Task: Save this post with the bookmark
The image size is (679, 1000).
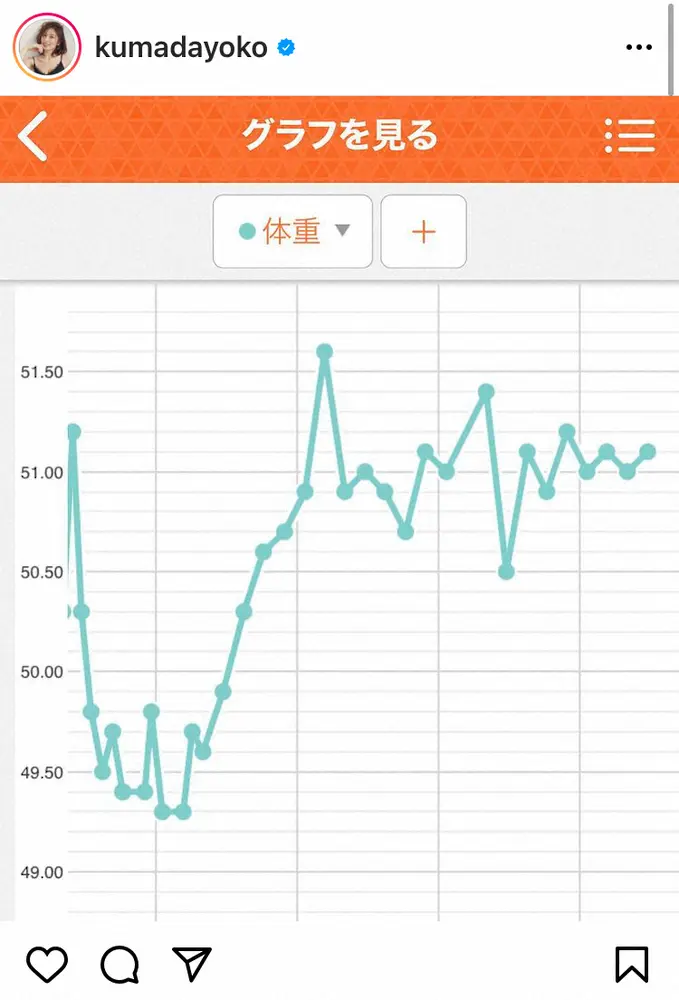Action: click(631, 963)
